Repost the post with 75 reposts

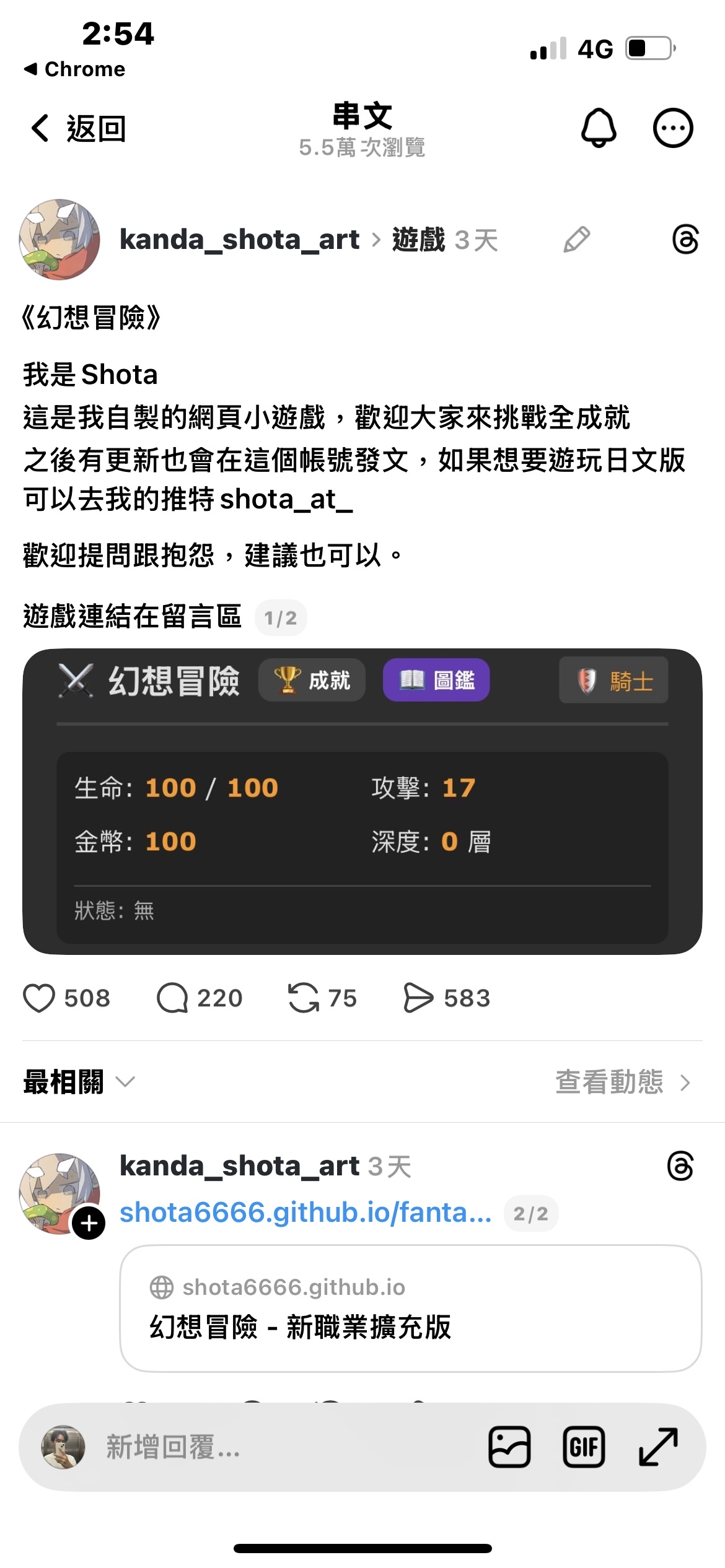304,998
